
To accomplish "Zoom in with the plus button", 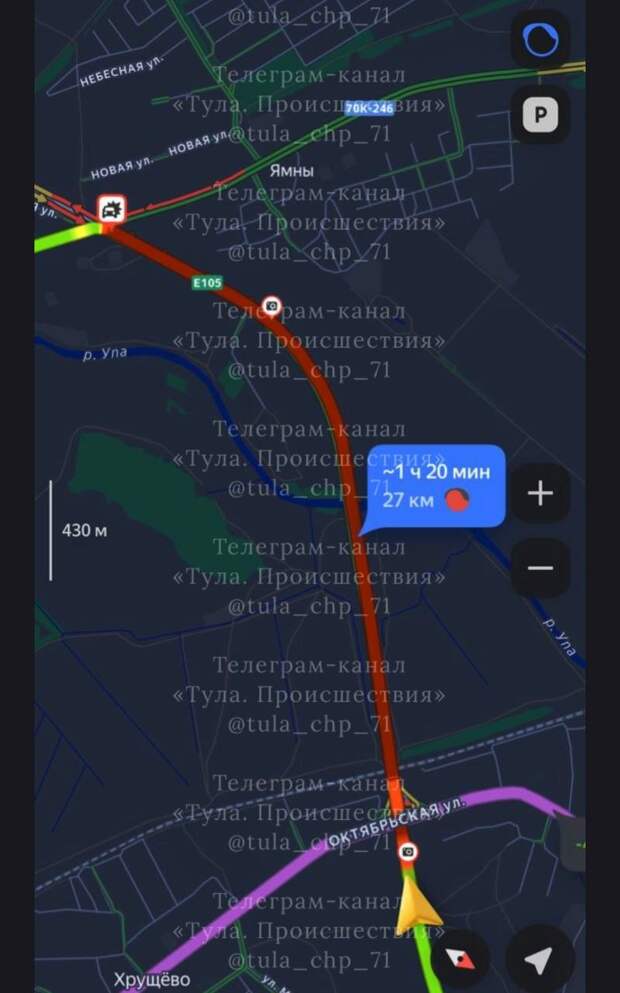I will coord(540,493).
